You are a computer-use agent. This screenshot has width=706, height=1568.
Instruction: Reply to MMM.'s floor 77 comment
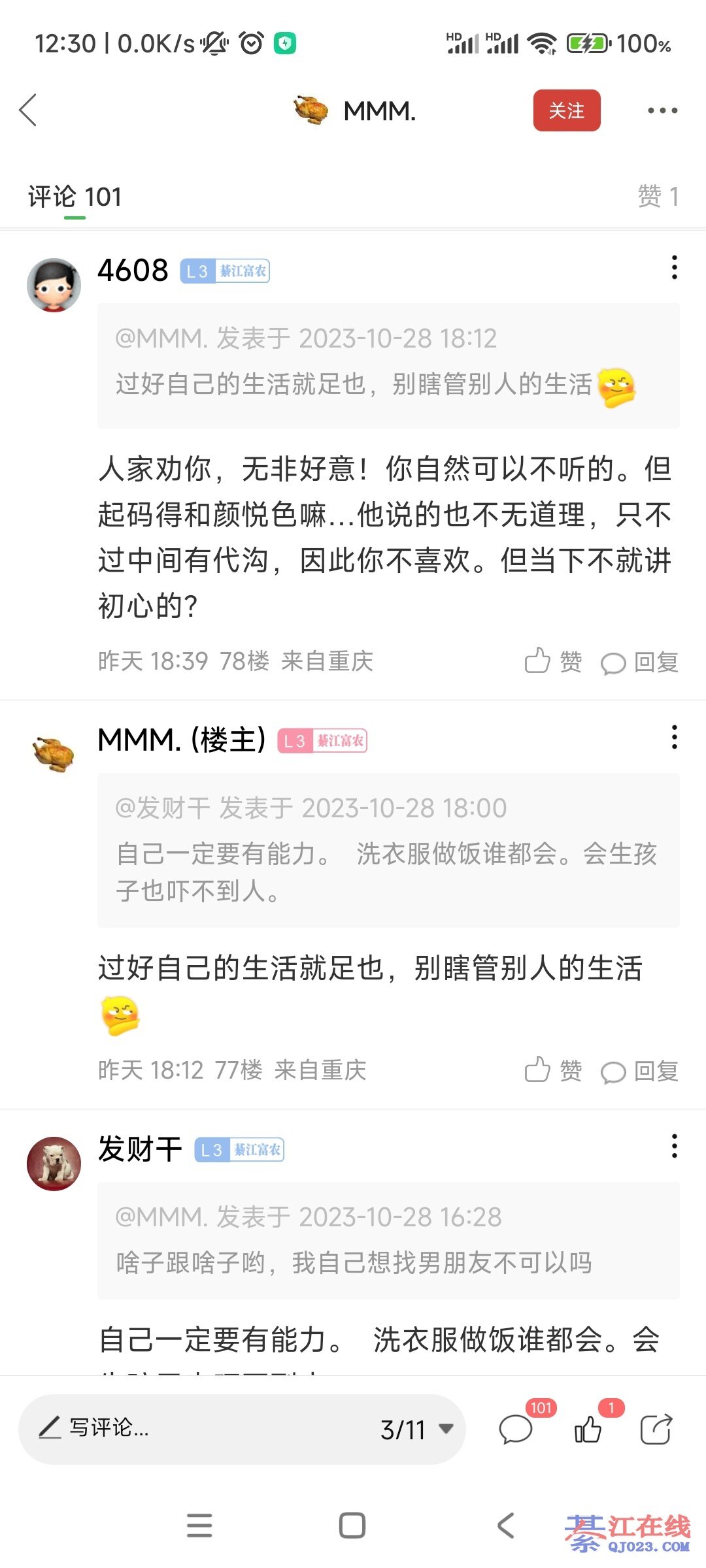639,1071
